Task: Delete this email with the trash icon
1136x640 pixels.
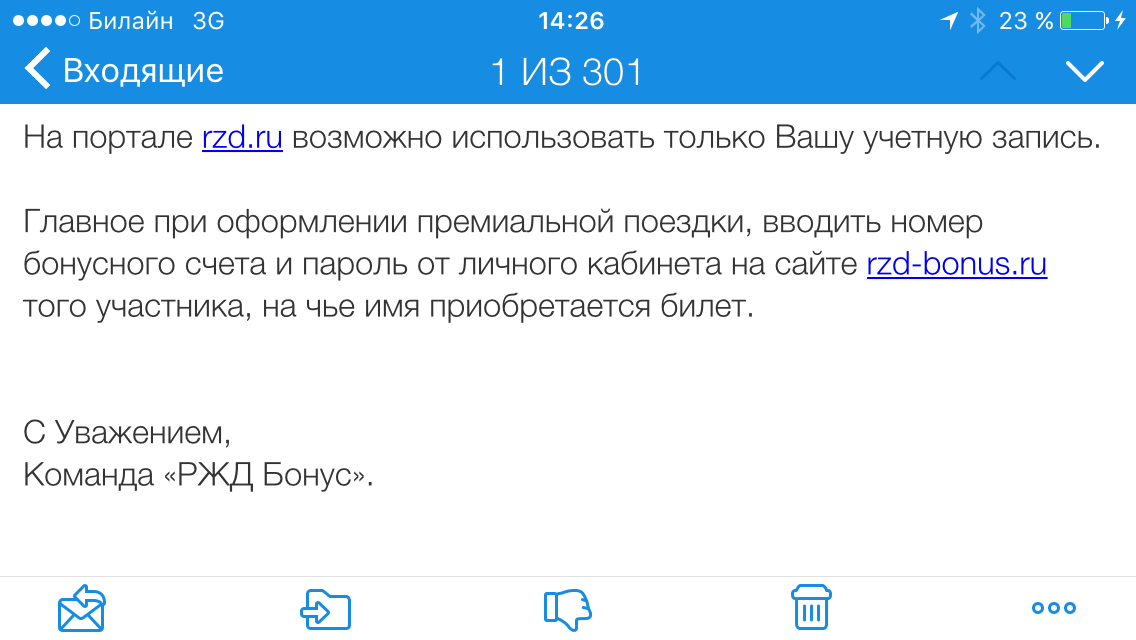Action: [809, 607]
